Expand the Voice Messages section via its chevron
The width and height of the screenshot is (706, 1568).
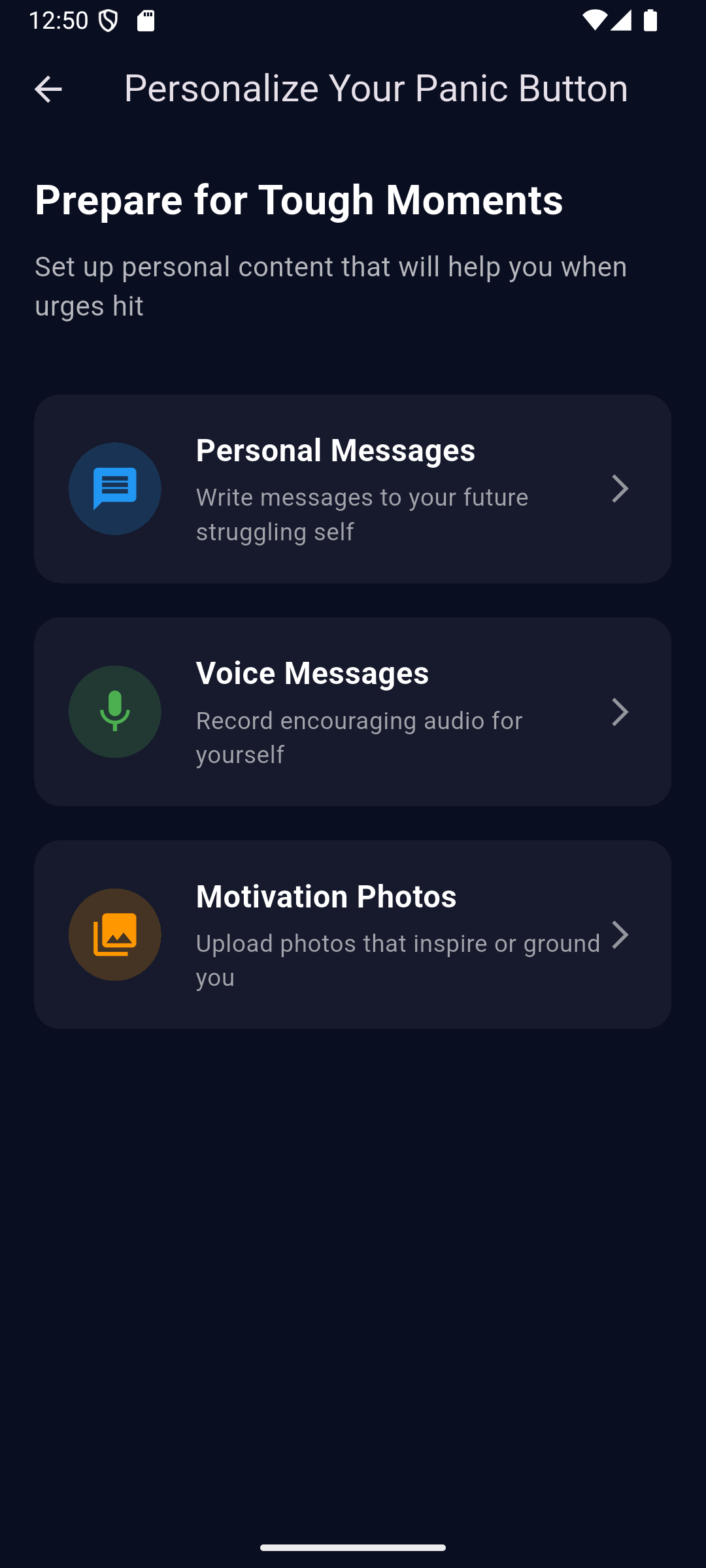coord(620,711)
